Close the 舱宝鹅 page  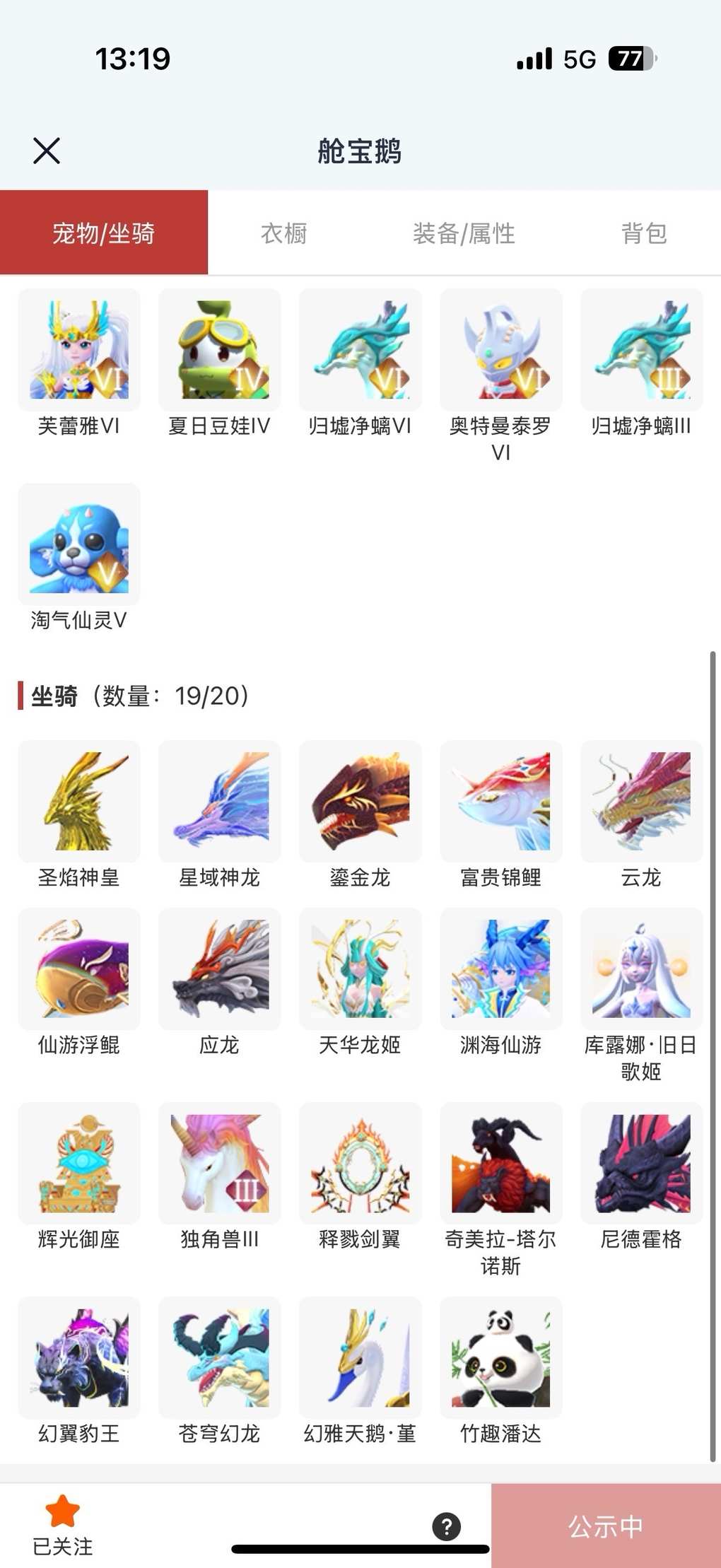click(x=47, y=151)
